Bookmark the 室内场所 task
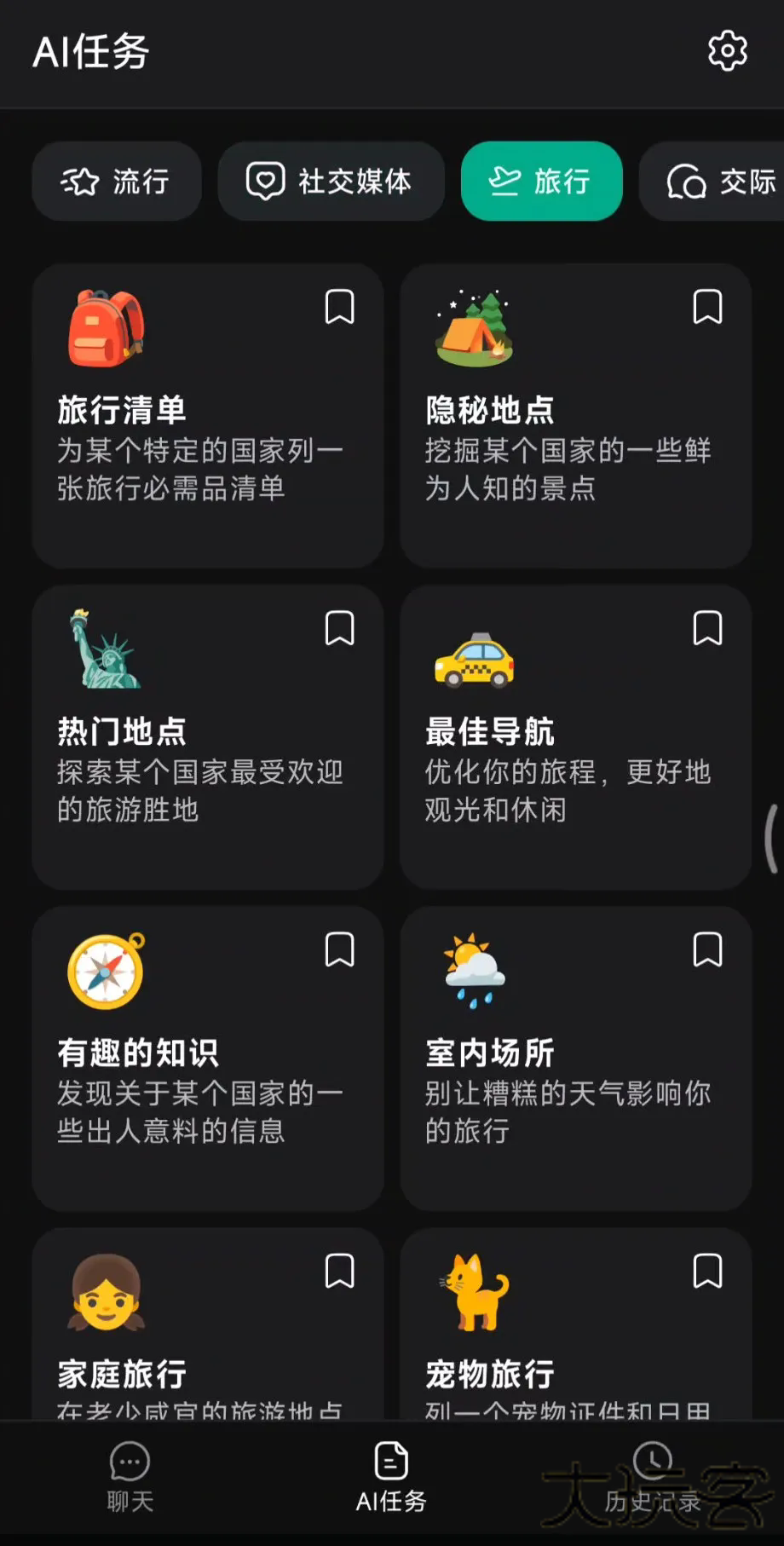Image resolution: width=784 pixels, height=1546 pixels. click(707, 949)
